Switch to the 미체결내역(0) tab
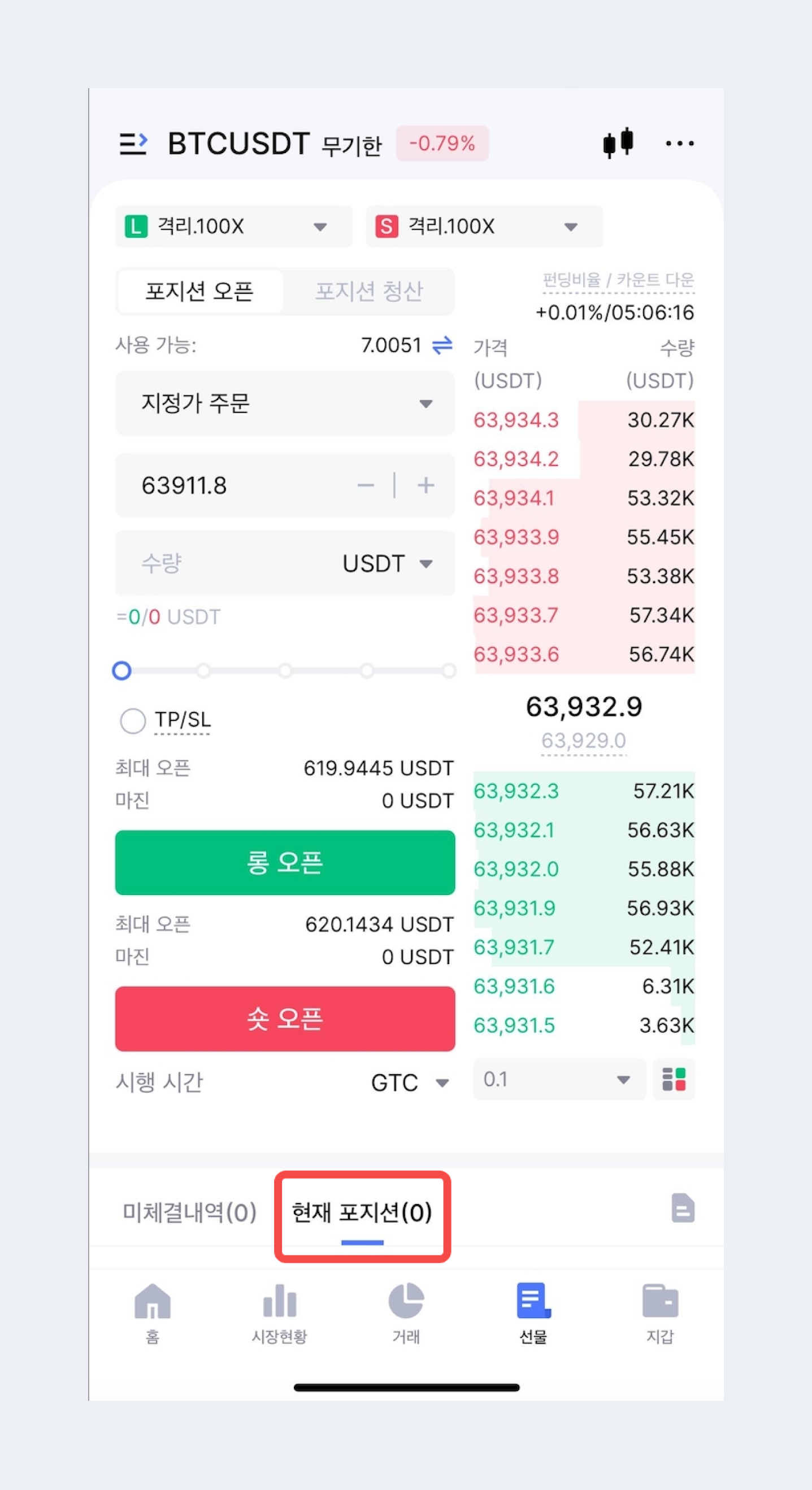Screen dimensions: 812x1490 click(x=189, y=1212)
